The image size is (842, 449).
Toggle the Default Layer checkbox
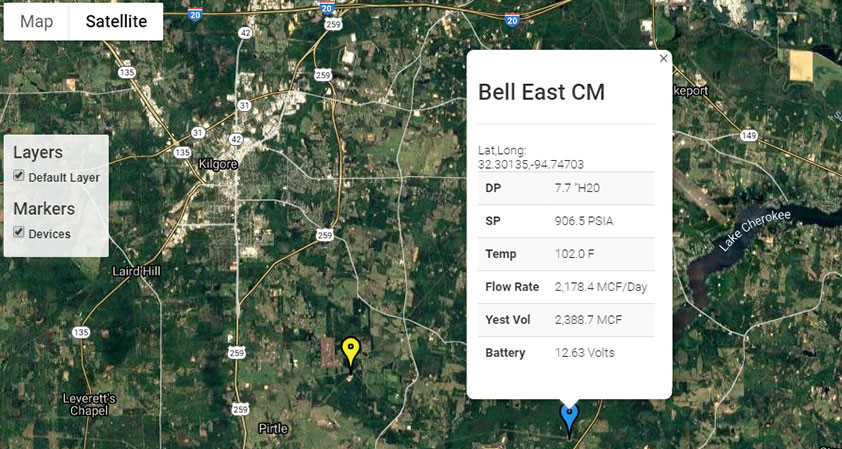pos(19,176)
